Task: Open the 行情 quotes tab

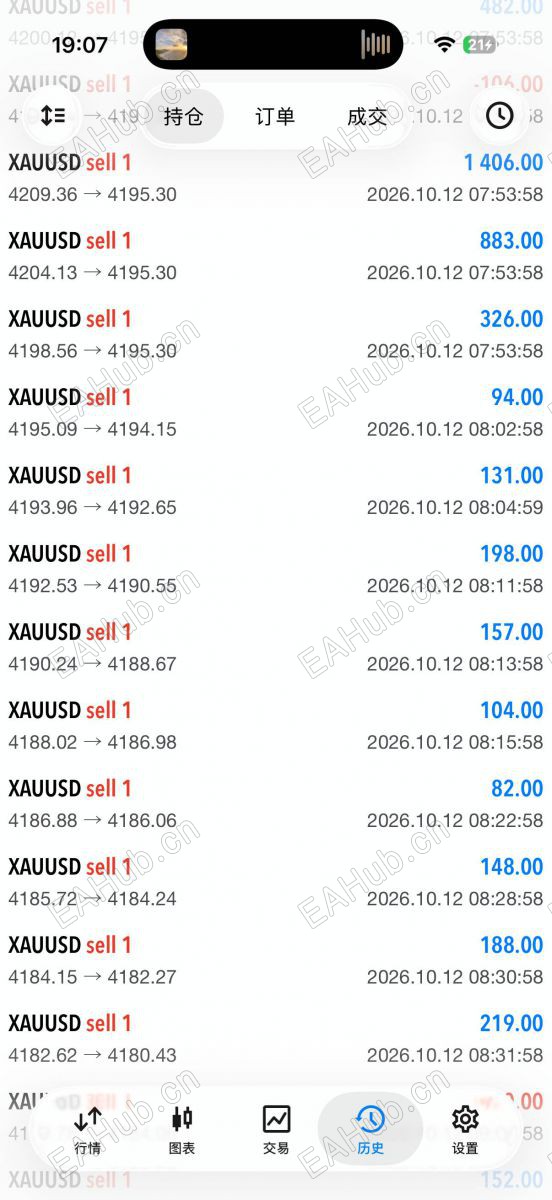Action: (88, 1131)
